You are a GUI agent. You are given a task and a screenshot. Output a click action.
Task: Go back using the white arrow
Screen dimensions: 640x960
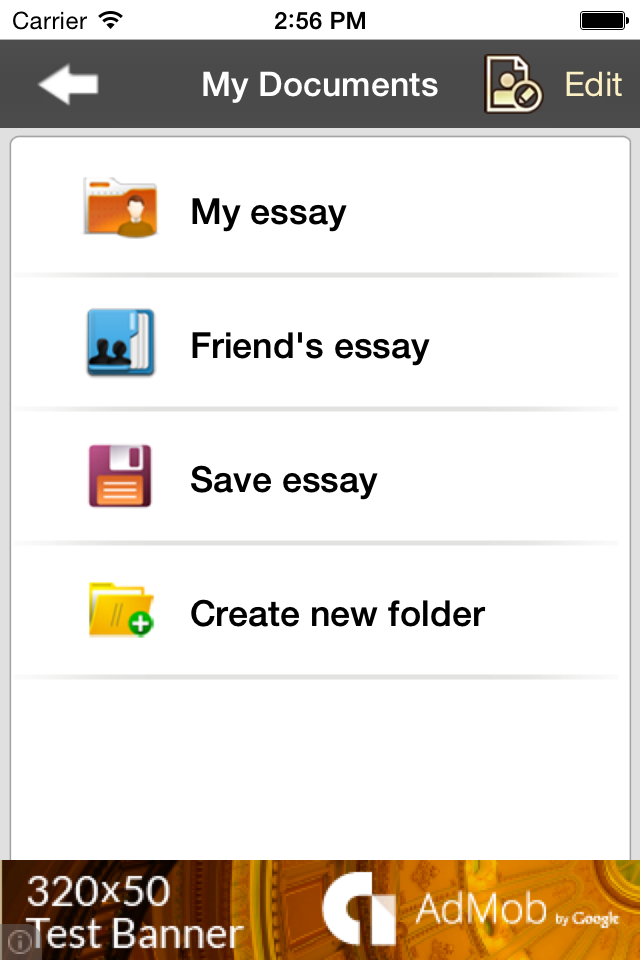68,85
